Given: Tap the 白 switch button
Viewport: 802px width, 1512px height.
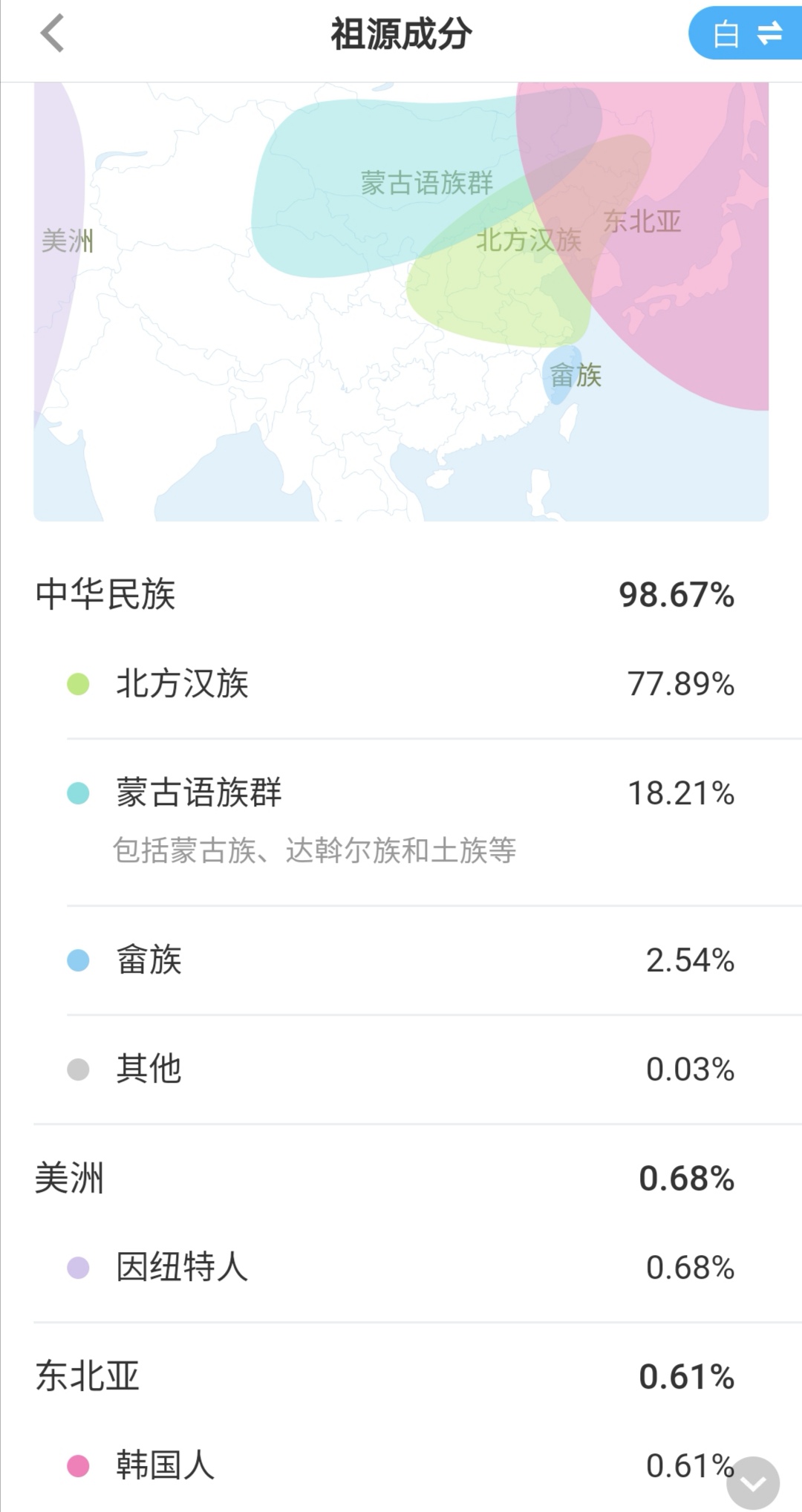Looking at the screenshot, I should click(746, 33).
